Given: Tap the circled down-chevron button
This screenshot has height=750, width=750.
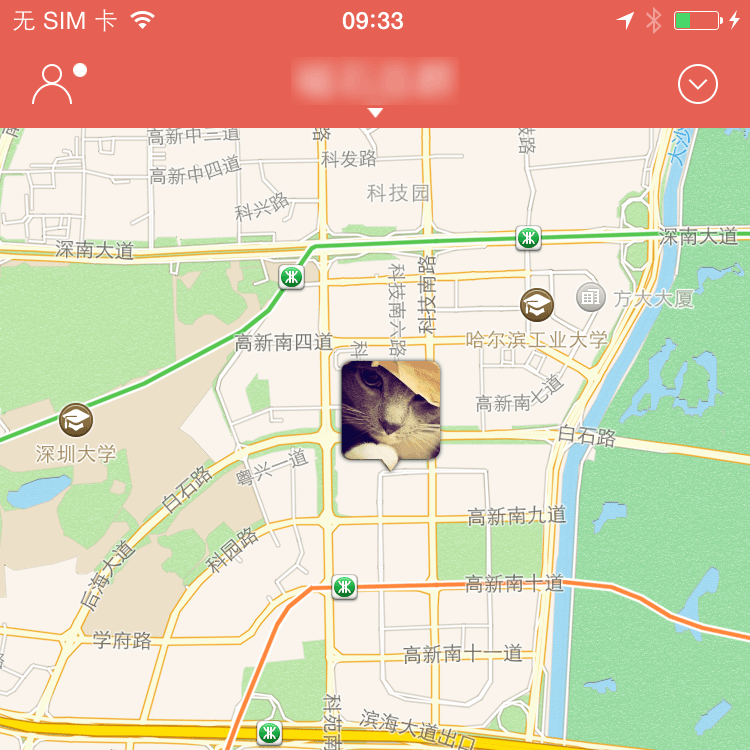Looking at the screenshot, I should click(x=698, y=85).
